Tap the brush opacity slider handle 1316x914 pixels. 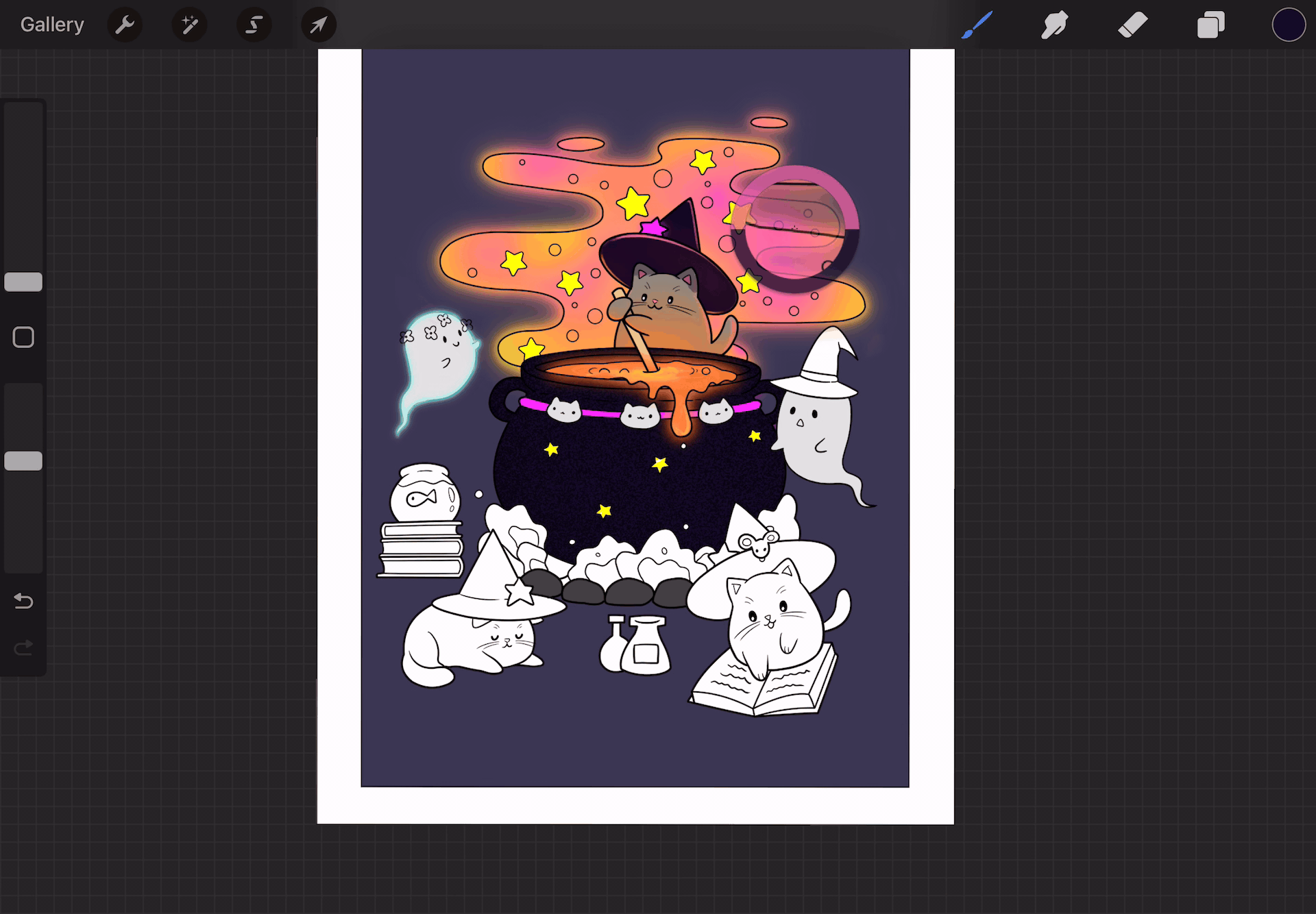[x=23, y=461]
